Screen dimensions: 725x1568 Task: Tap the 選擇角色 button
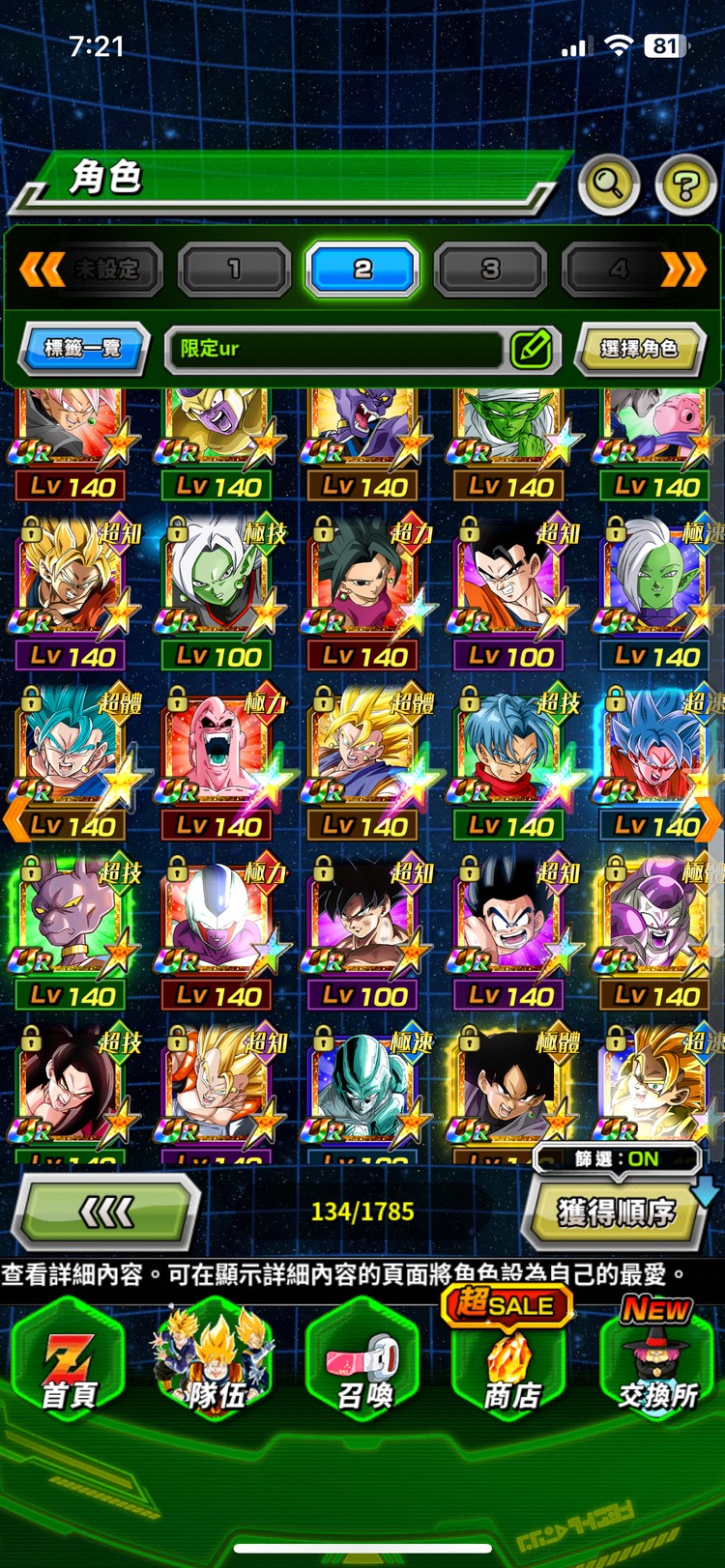point(639,349)
